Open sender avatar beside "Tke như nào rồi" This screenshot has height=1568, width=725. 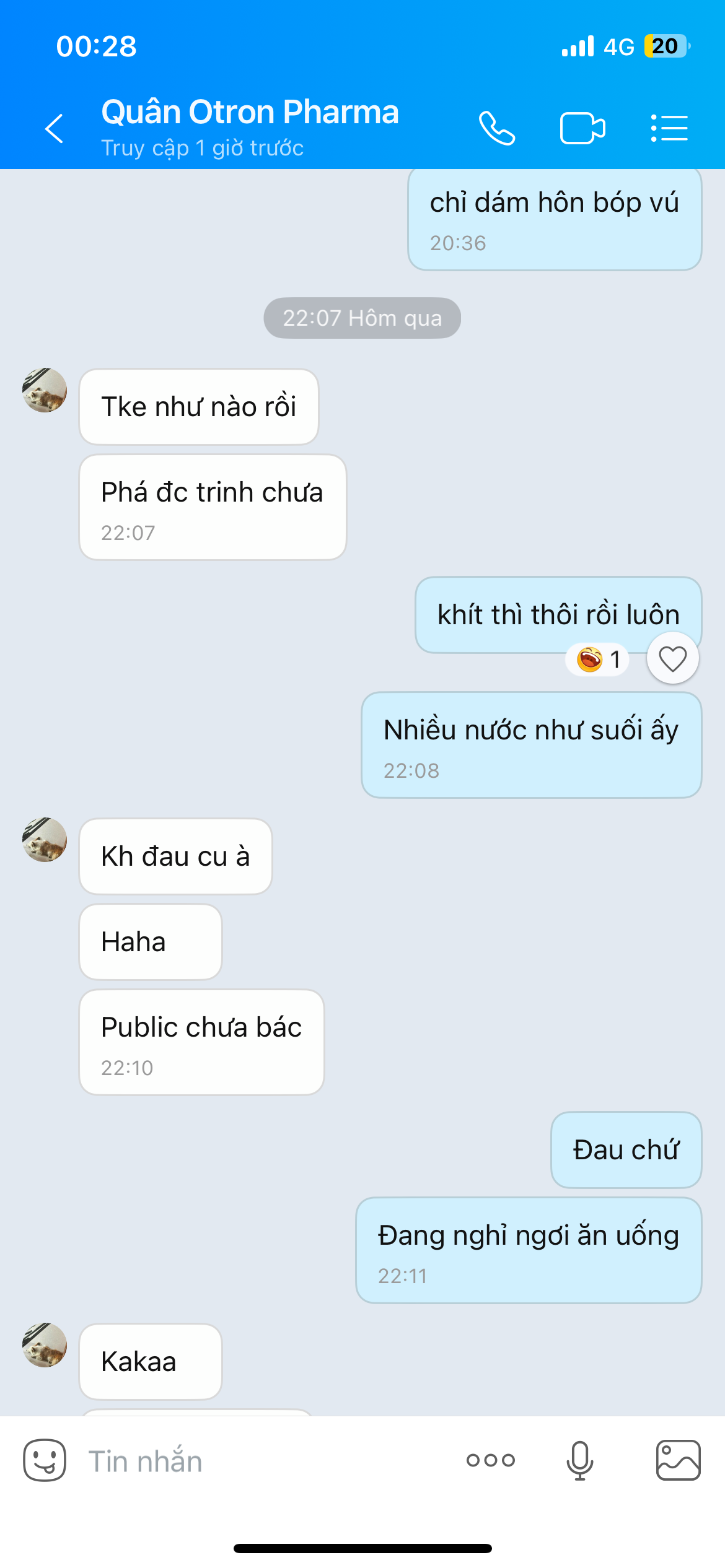pos(45,390)
